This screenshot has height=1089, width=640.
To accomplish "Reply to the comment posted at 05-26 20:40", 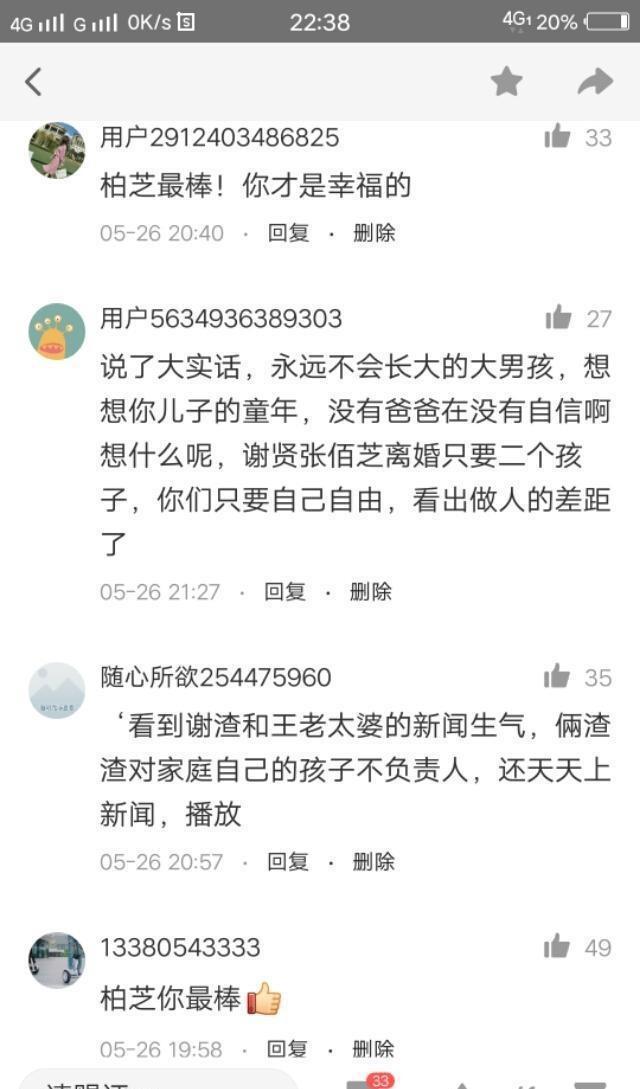I will click(x=288, y=233).
